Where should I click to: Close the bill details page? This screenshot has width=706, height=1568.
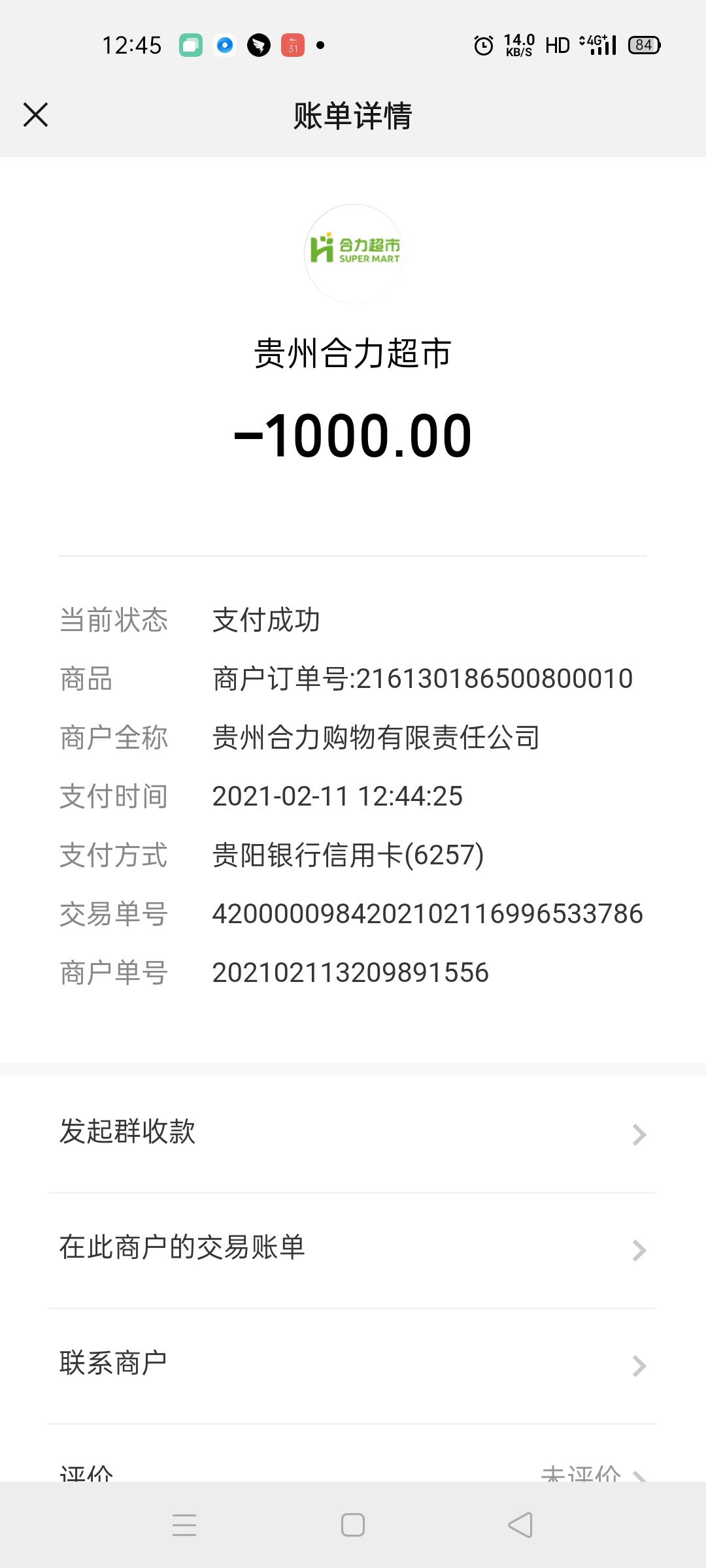coord(36,115)
